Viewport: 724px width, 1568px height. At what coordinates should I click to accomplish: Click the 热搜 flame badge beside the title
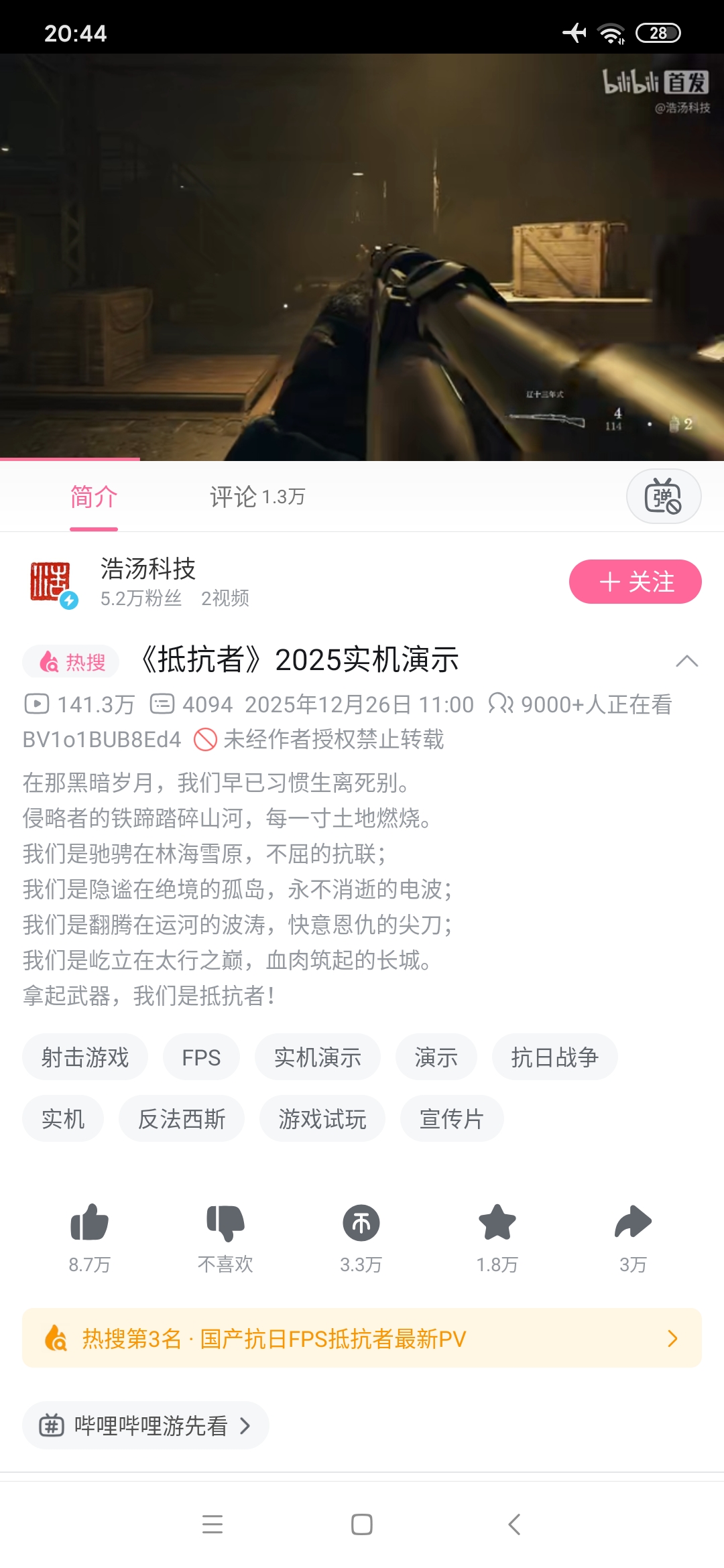click(x=70, y=660)
